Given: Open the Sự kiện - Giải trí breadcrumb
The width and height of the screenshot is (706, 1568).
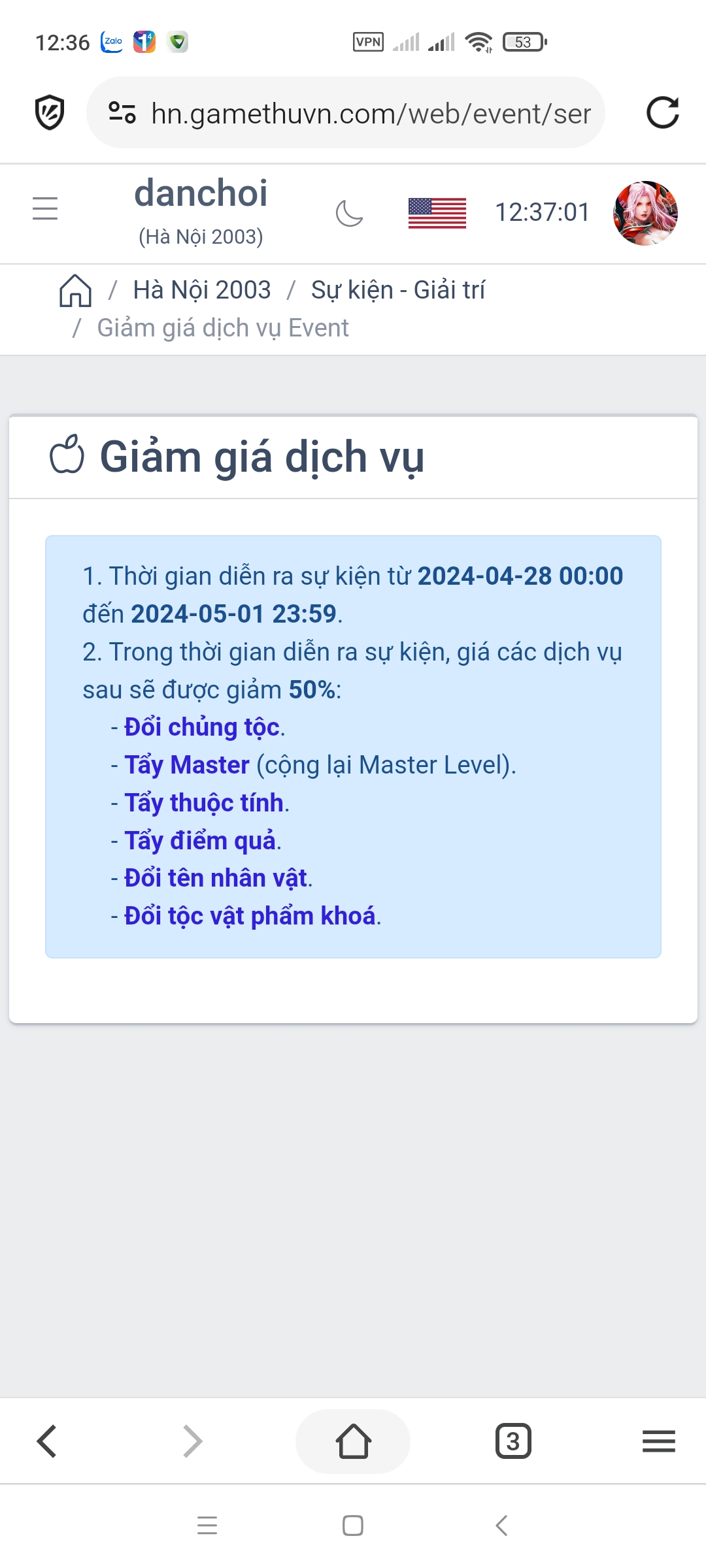Looking at the screenshot, I should (397, 290).
